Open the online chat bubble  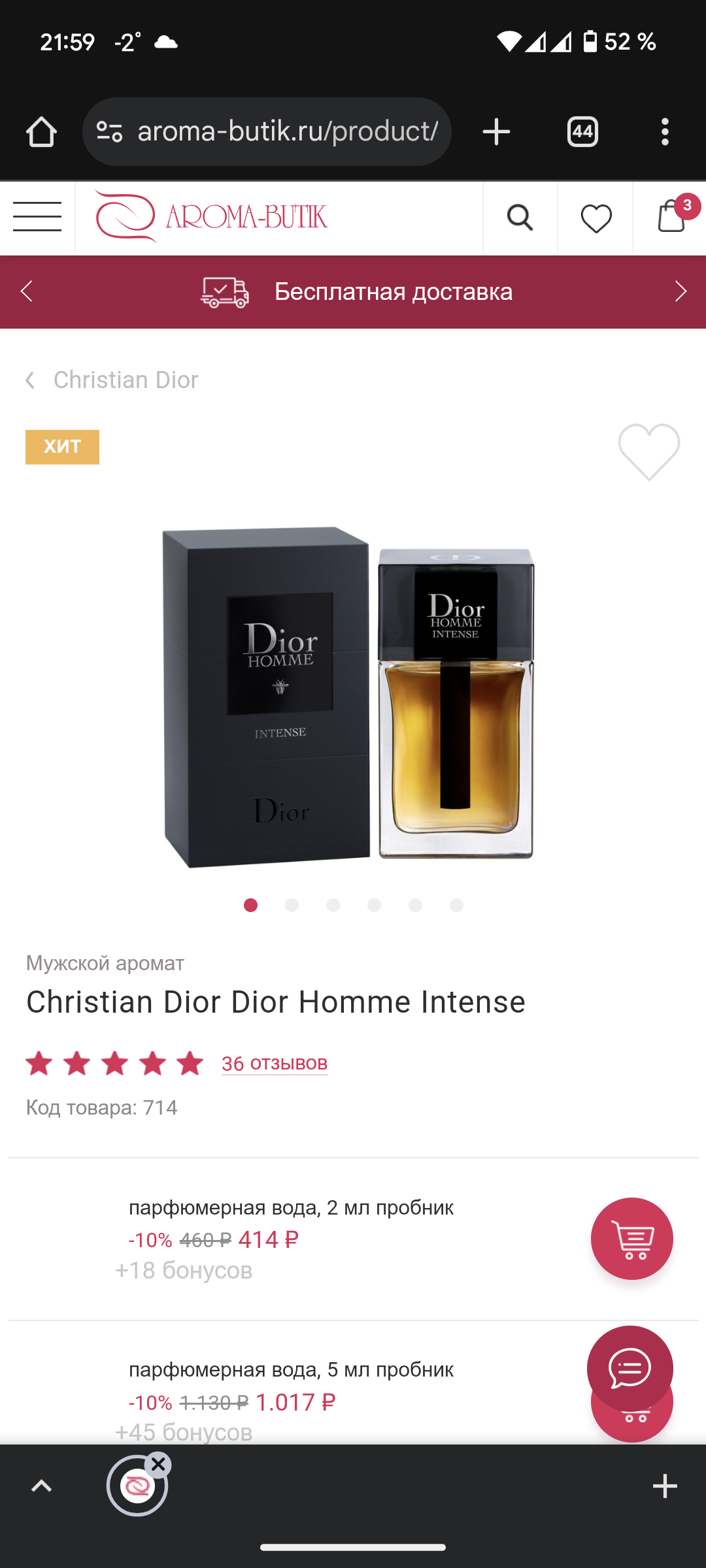point(630,1369)
